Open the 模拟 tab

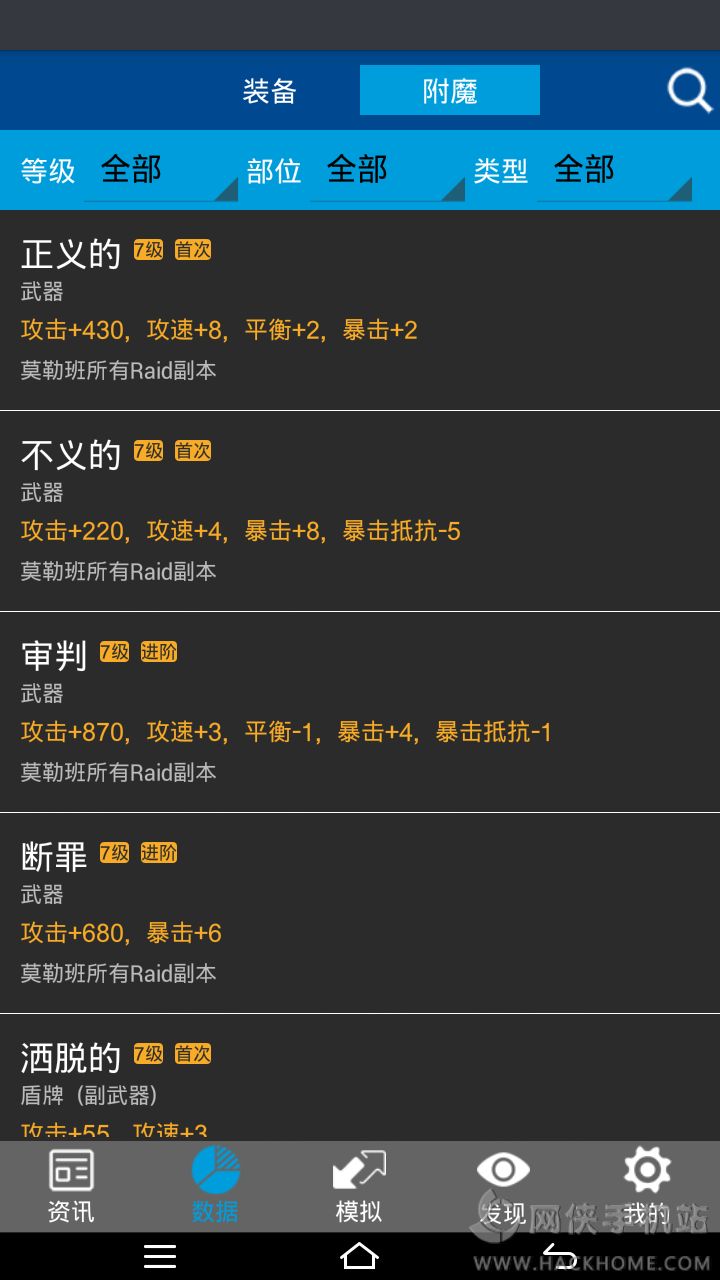[x=359, y=1187]
